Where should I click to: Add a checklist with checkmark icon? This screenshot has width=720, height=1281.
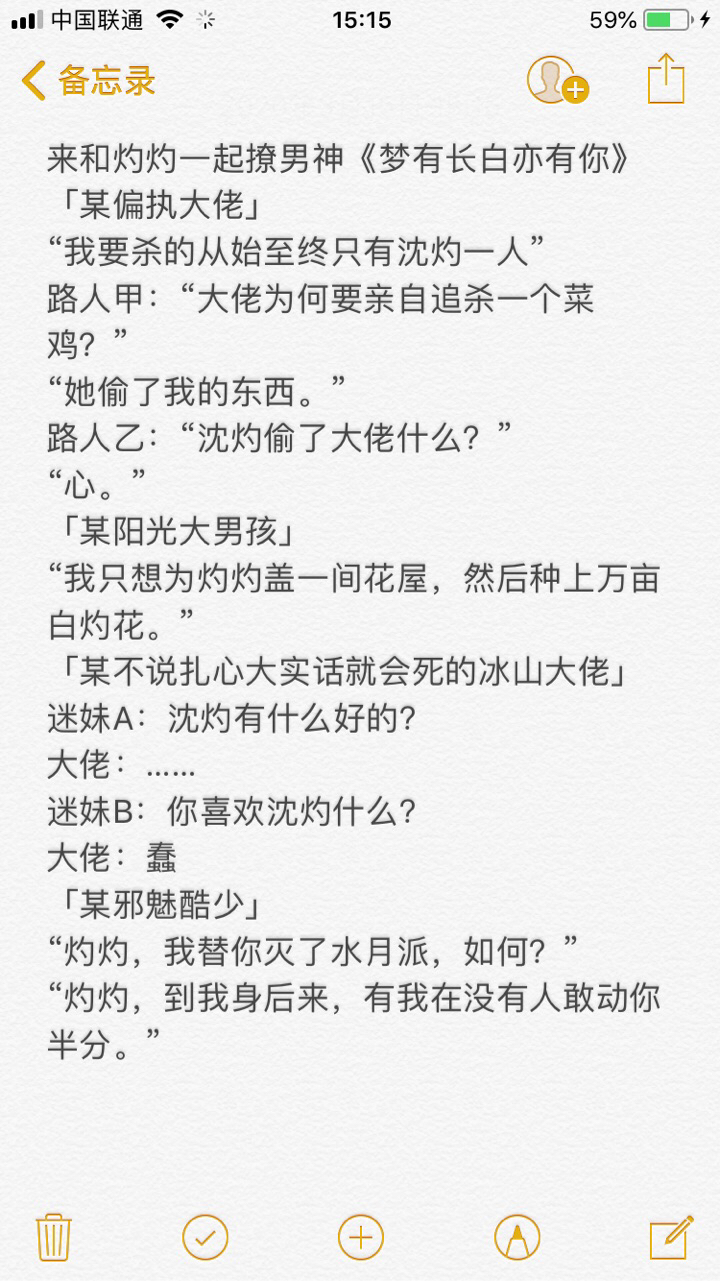pos(205,1238)
